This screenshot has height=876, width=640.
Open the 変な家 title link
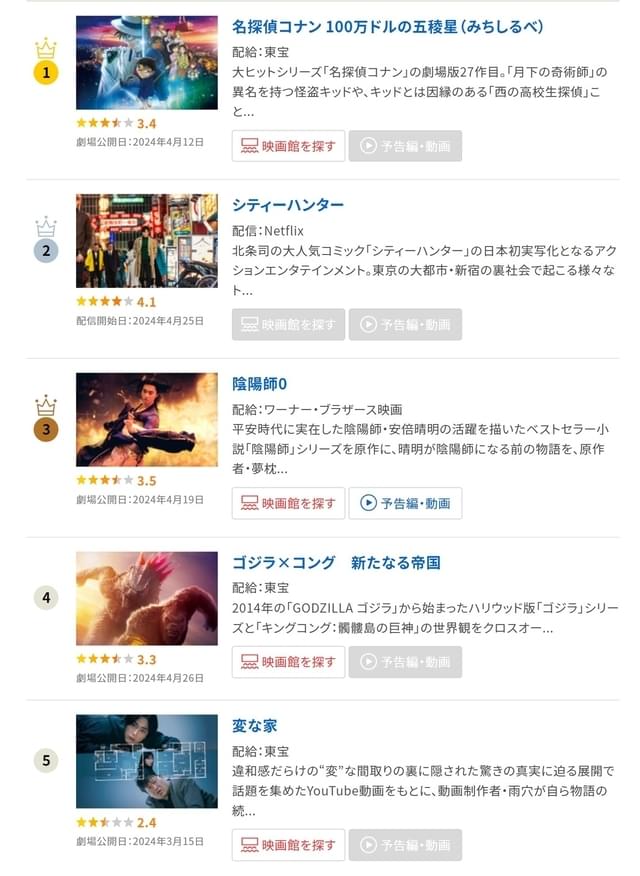click(x=254, y=725)
